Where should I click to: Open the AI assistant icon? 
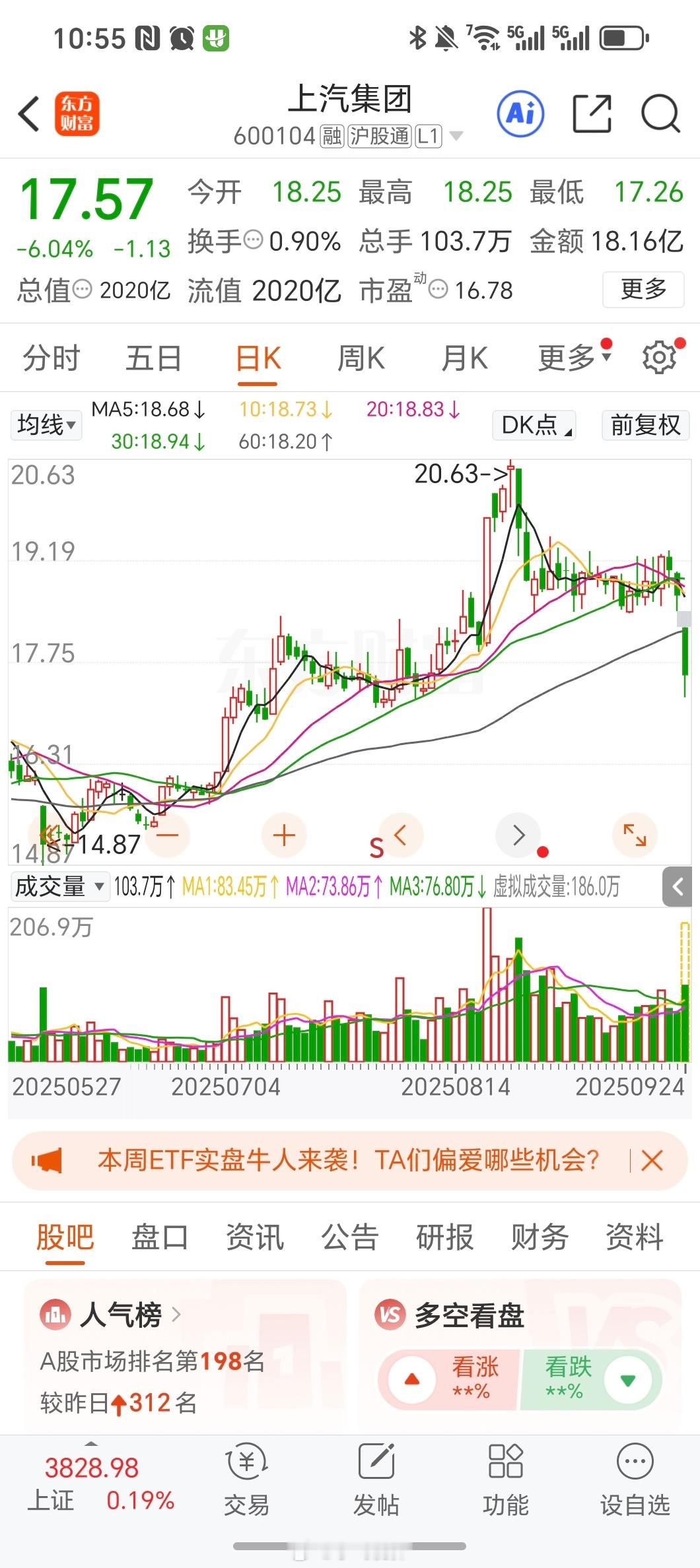[x=521, y=114]
